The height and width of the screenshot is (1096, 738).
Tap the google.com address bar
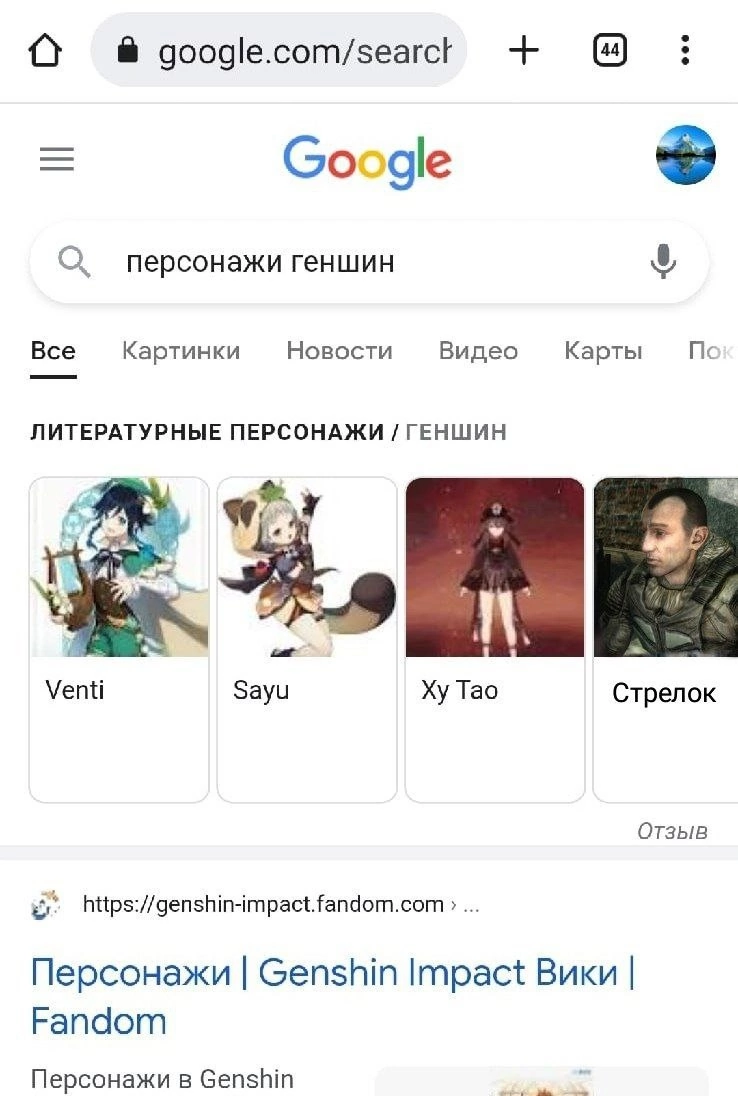coord(278,50)
